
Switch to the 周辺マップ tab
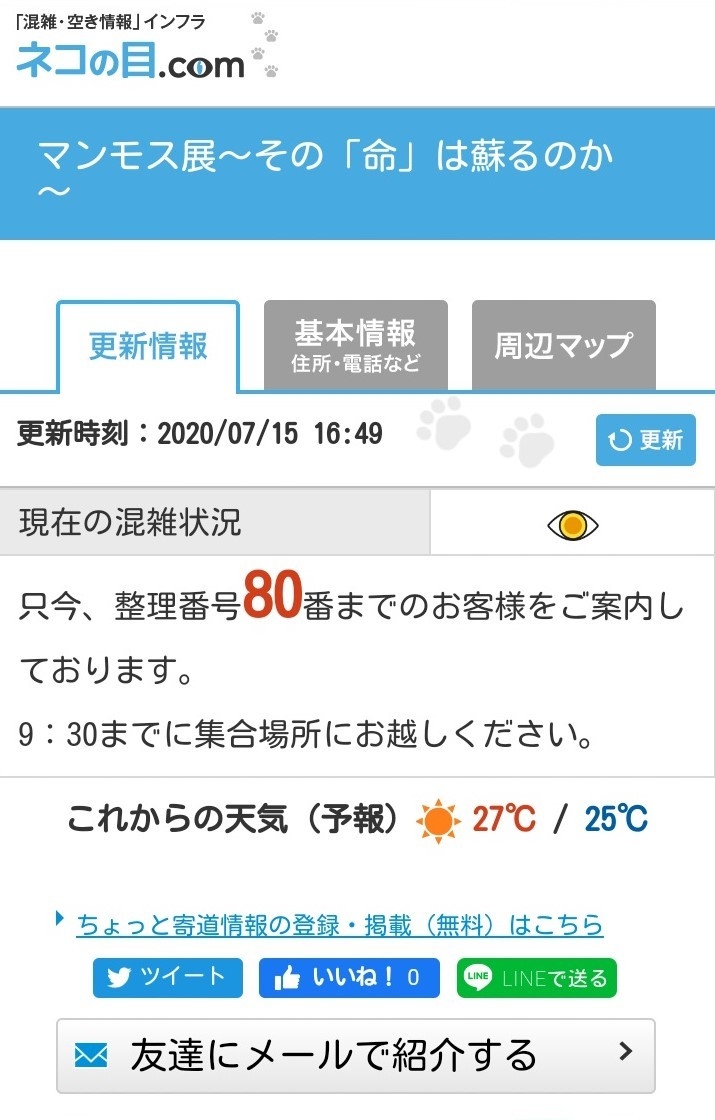563,345
